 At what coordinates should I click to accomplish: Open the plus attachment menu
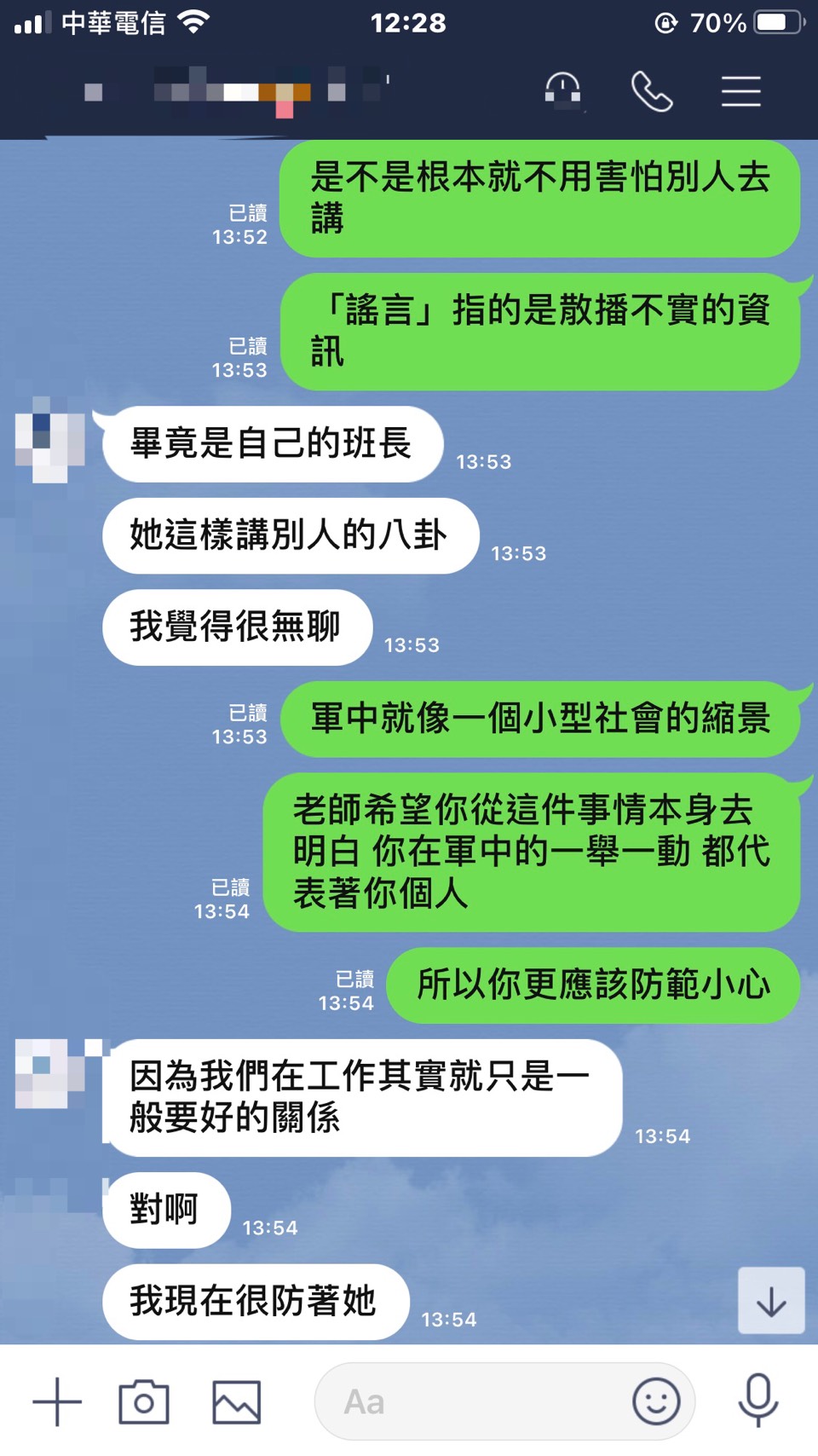pyautogui.click(x=57, y=1401)
